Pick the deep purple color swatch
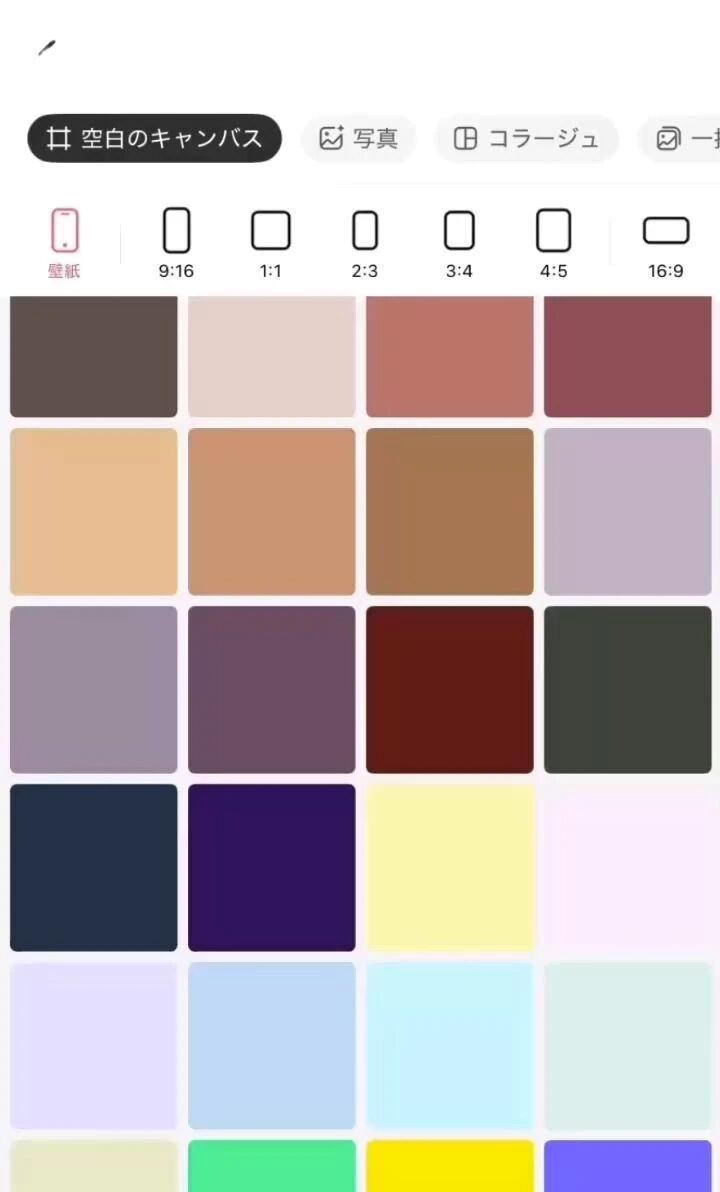The image size is (720, 1192). click(x=271, y=867)
